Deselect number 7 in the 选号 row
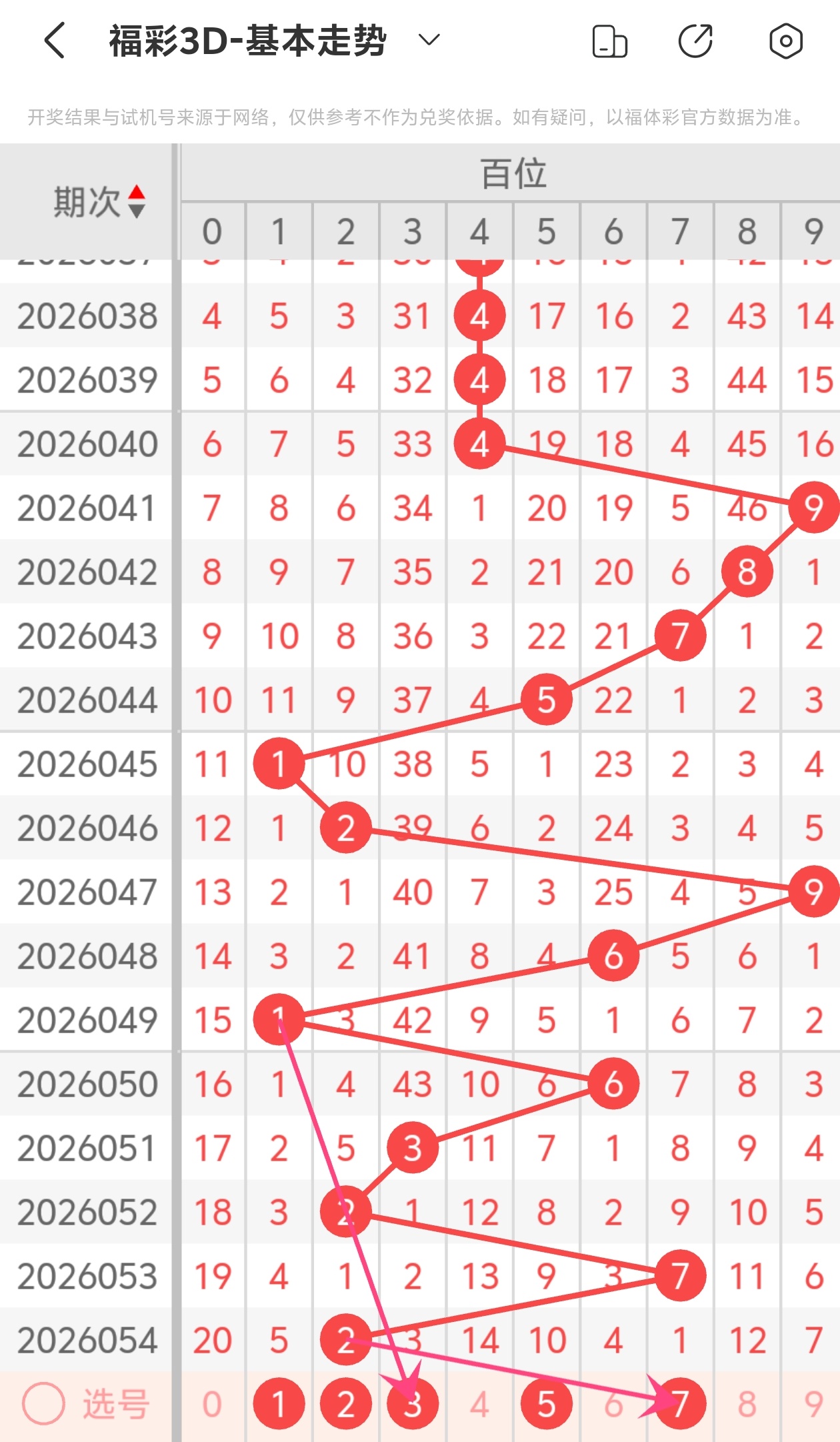840x1442 pixels. click(680, 1404)
